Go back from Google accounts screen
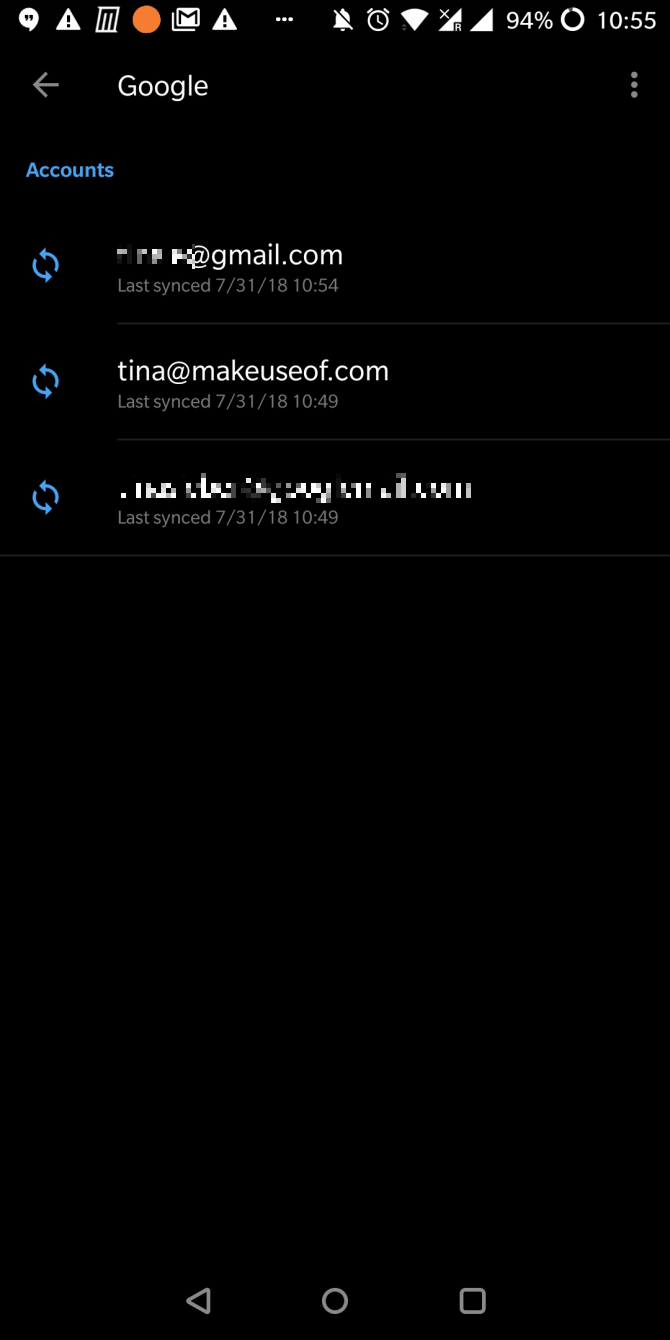 point(46,86)
